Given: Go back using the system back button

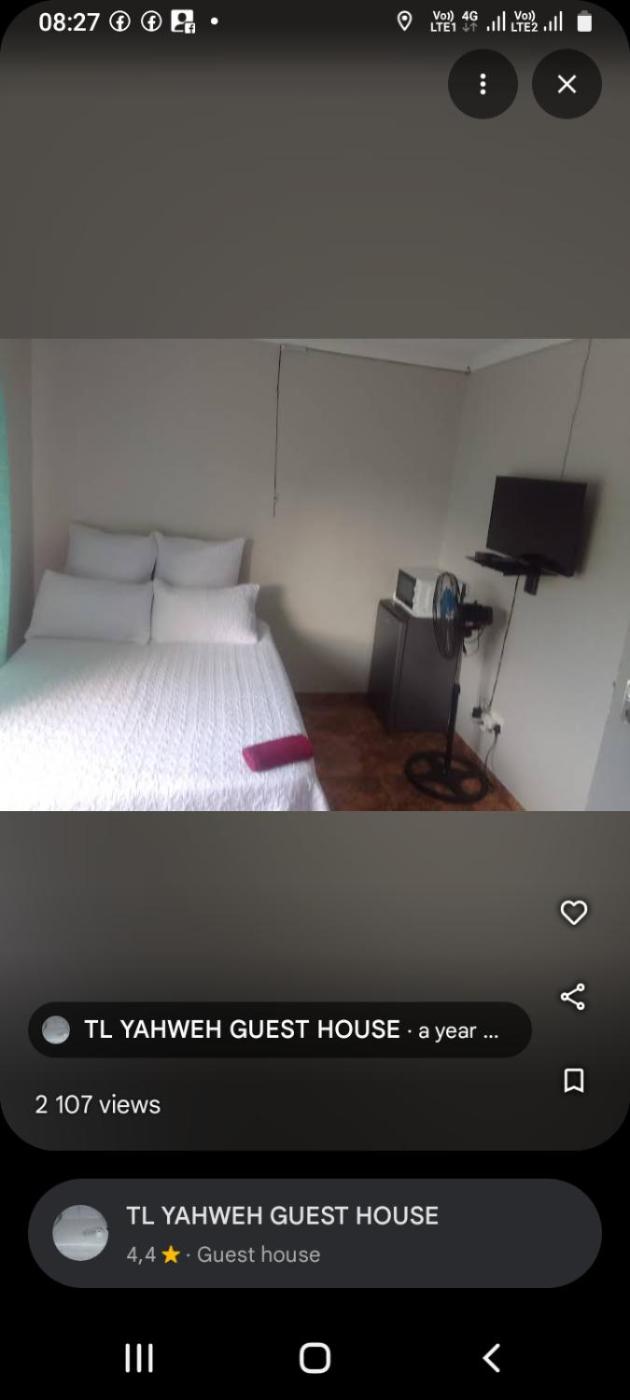Looking at the screenshot, I should [491, 1357].
